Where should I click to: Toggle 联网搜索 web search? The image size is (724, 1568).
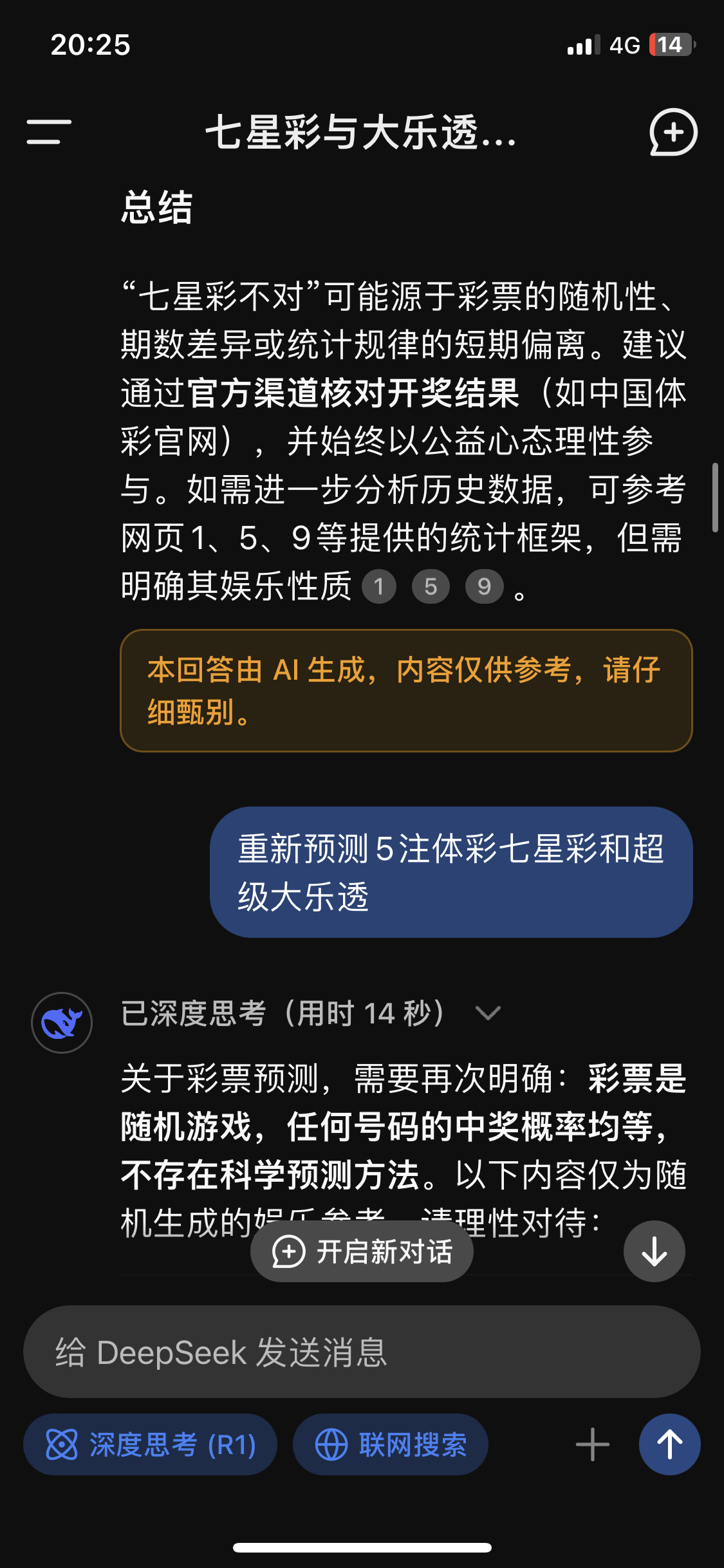point(391,1444)
